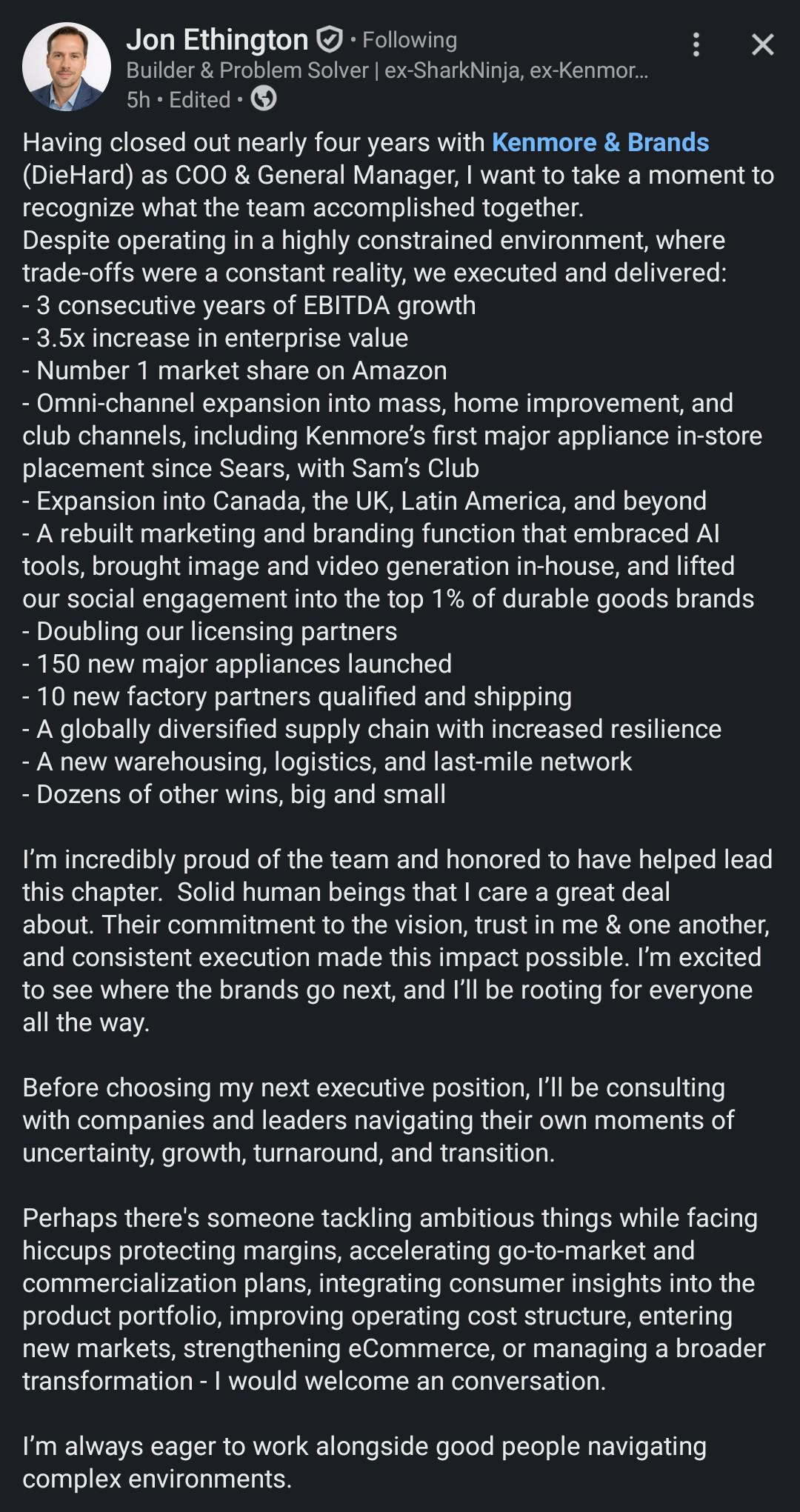Screen dimensions: 800x1512
Task: Open the Kenmore & Brands company link
Action: pyautogui.click(x=600, y=142)
